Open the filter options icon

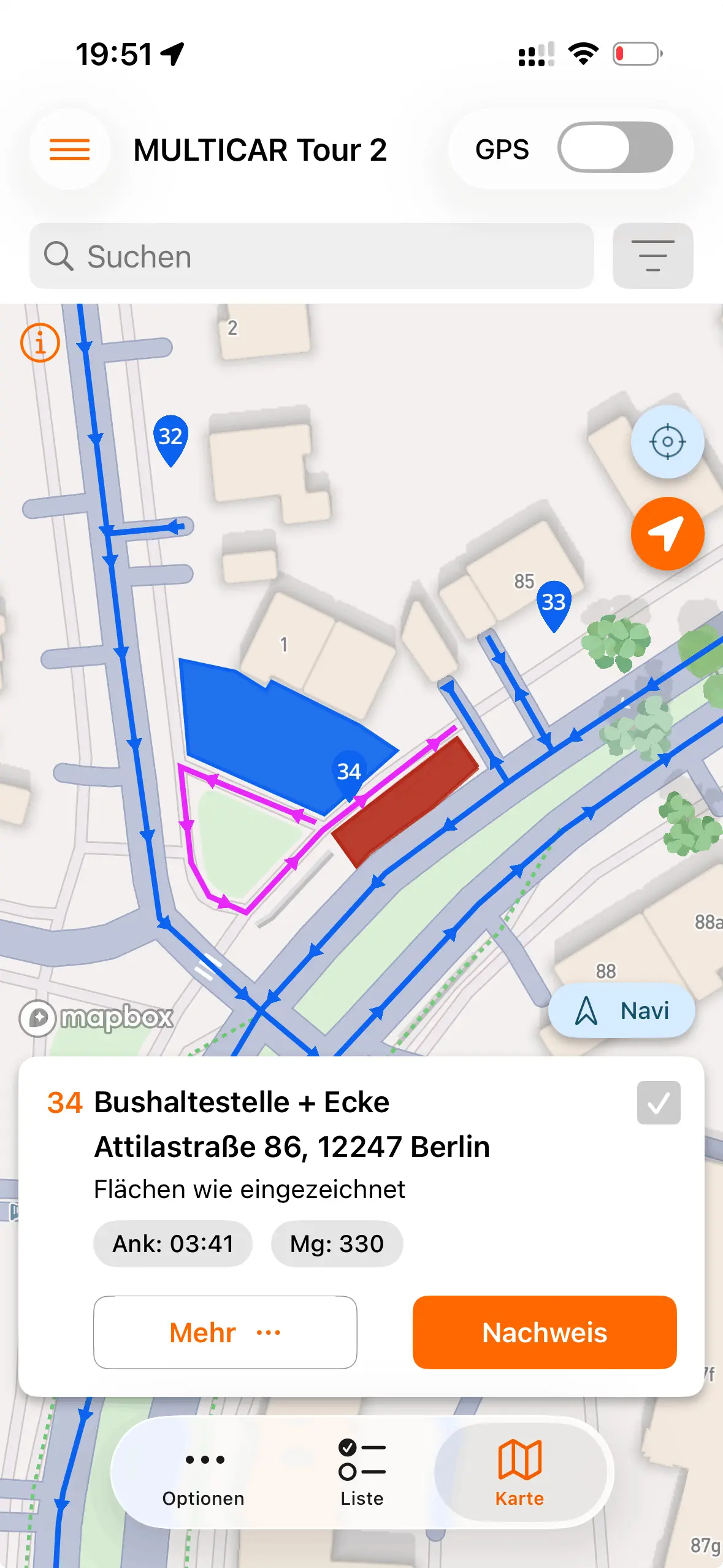[652, 256]
